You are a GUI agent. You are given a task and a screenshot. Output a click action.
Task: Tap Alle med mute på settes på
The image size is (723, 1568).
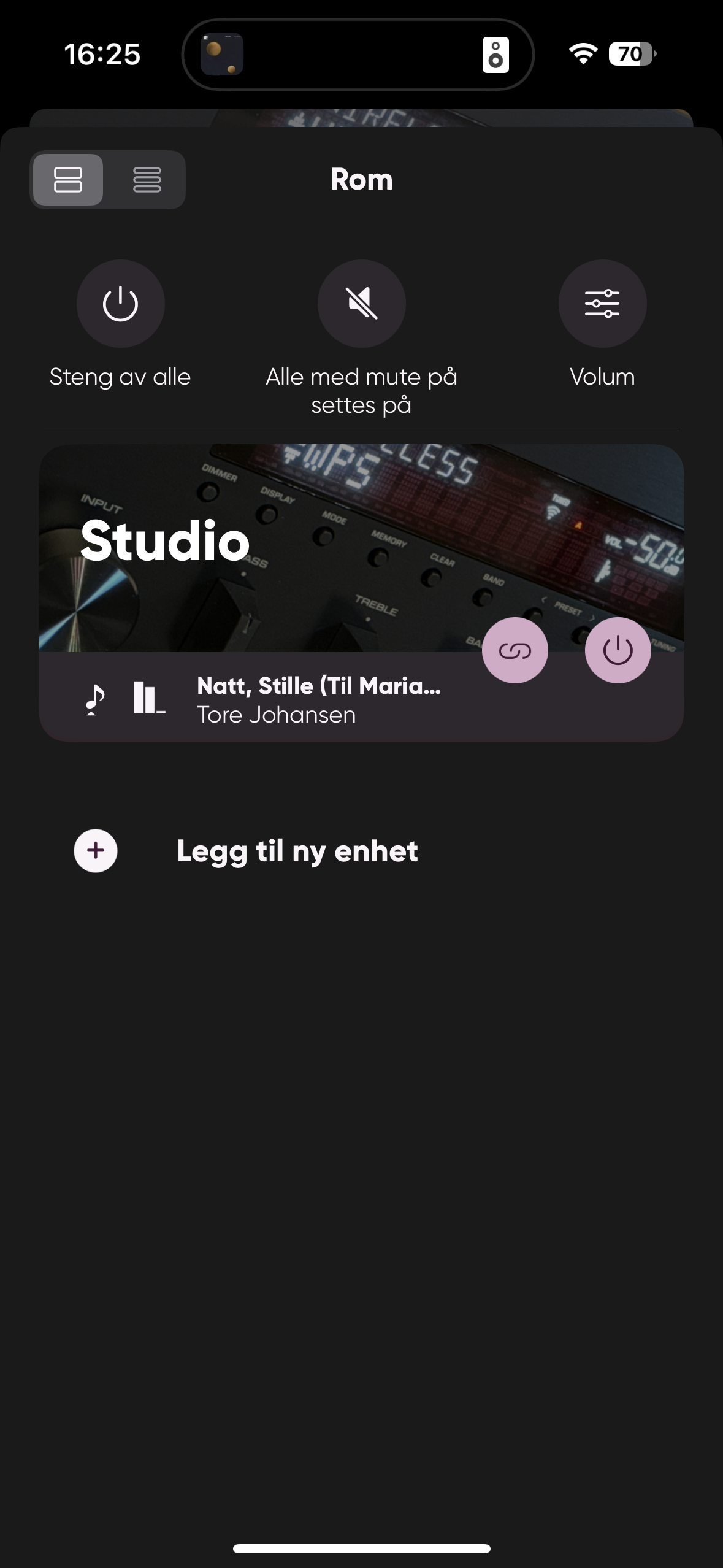361,304
